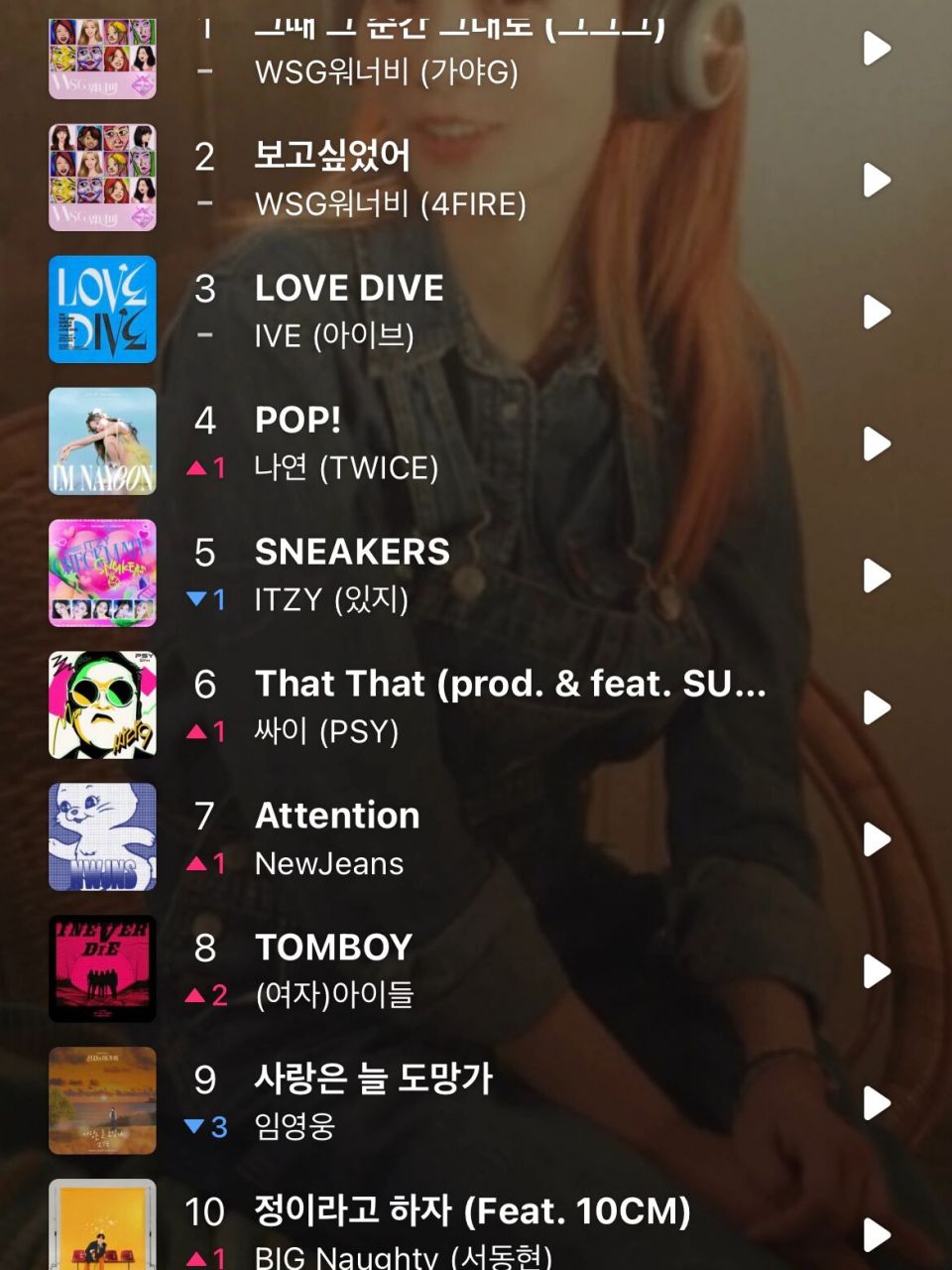
Task: Play 보고싶었어 by WSG워너비 (4FIRE)
Action: [877, 180]
